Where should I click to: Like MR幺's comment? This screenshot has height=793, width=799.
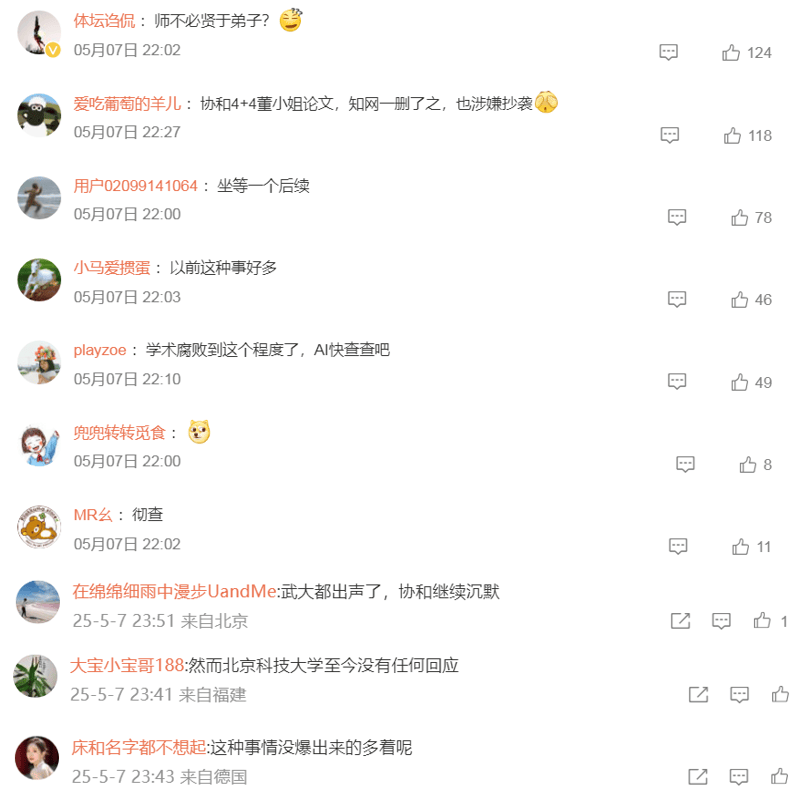pos(740,547)
